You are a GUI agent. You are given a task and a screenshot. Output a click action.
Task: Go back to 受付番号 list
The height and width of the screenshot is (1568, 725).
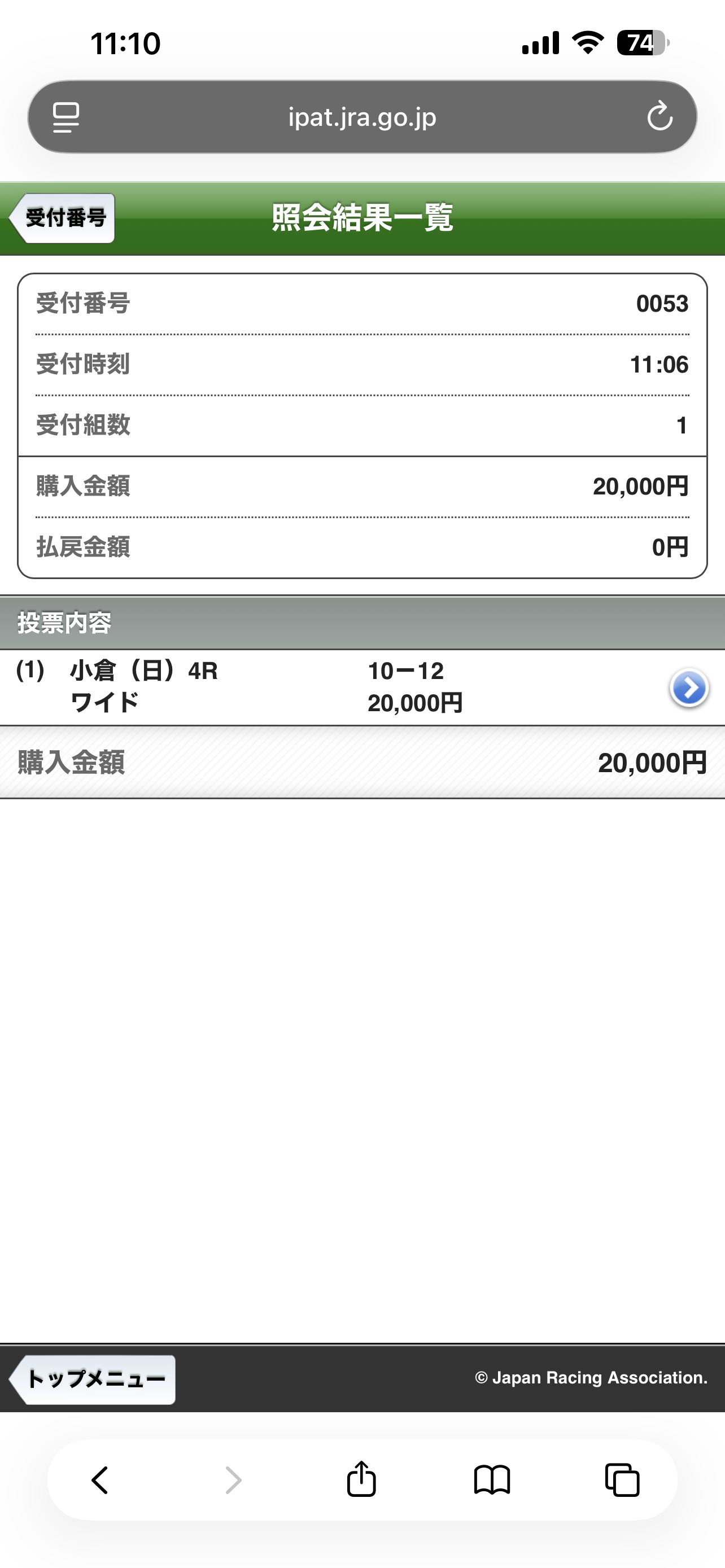(63, 218)
